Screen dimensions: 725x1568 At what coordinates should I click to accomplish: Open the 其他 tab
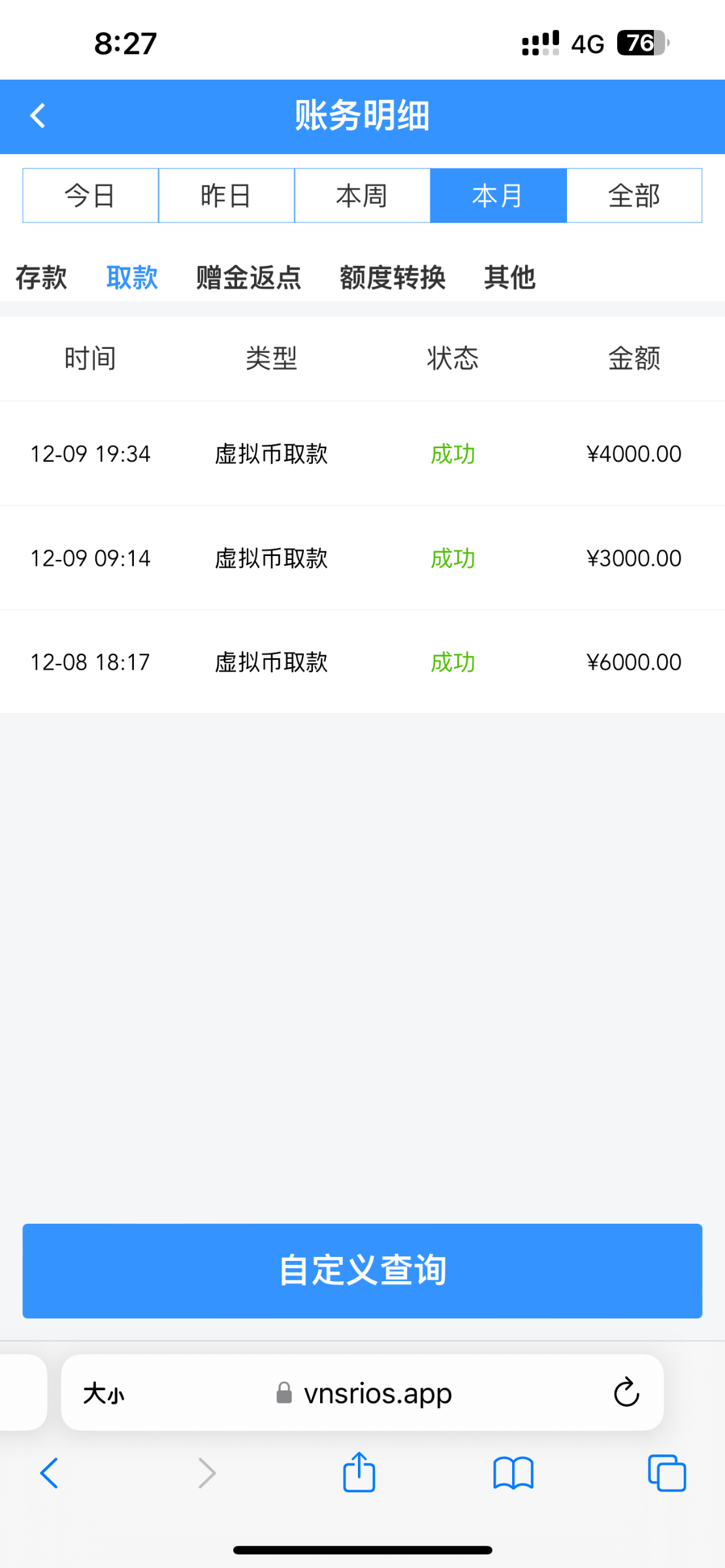(x=509, y=278)
